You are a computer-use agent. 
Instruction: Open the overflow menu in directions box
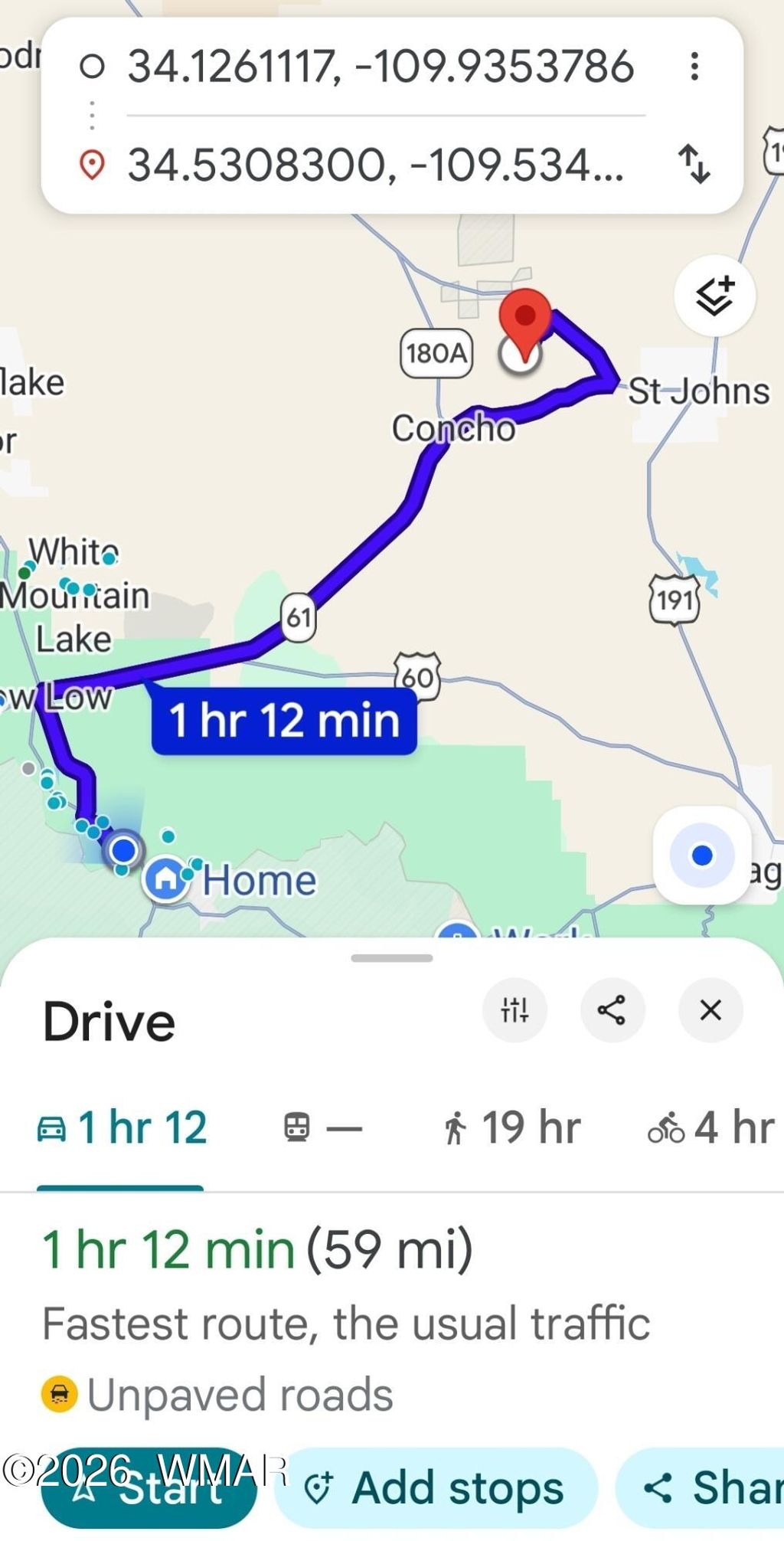pyautogui.click(x=694, y=67)
